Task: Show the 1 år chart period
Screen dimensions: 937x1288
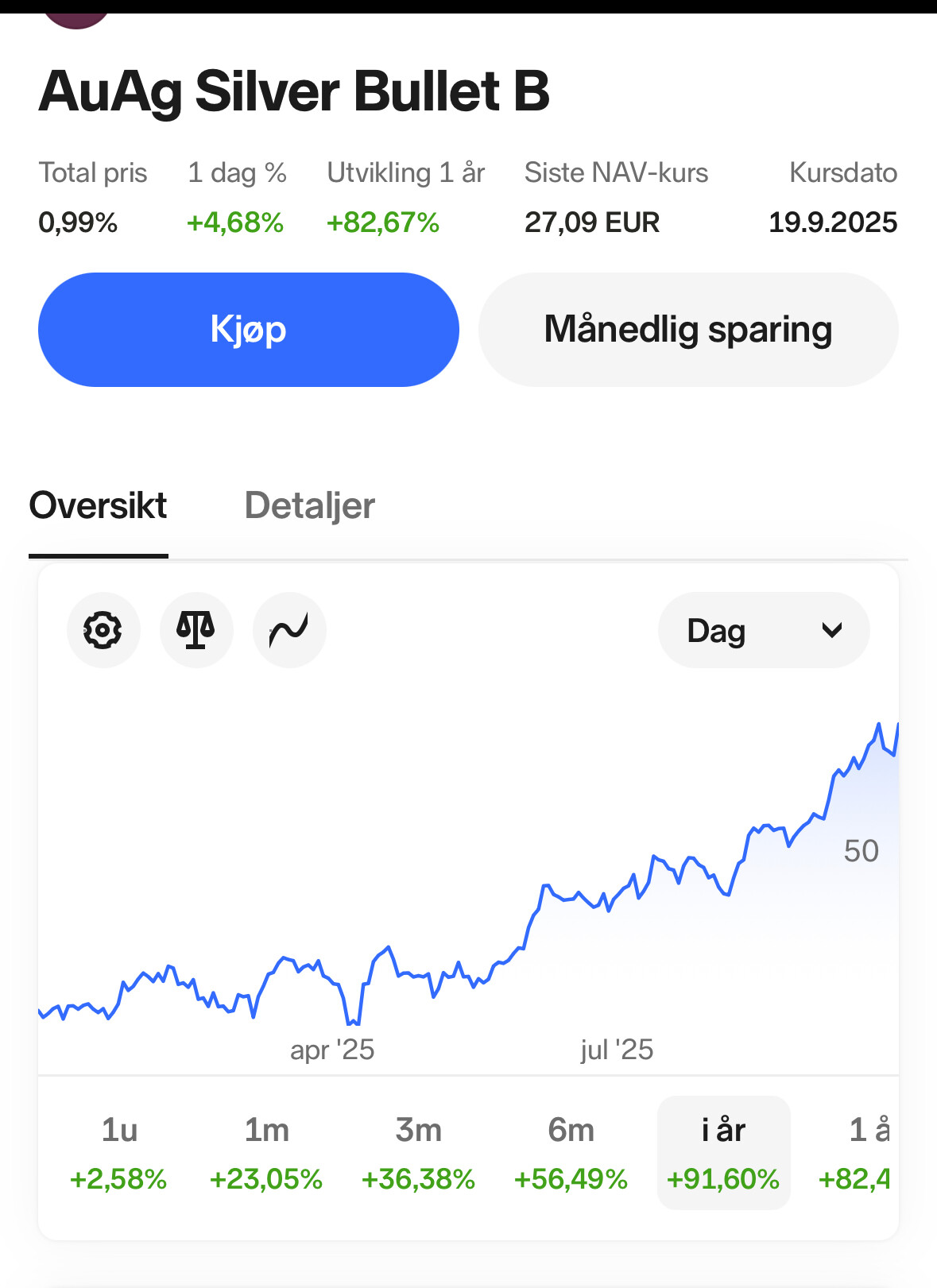Action: tap(862, 1152)
